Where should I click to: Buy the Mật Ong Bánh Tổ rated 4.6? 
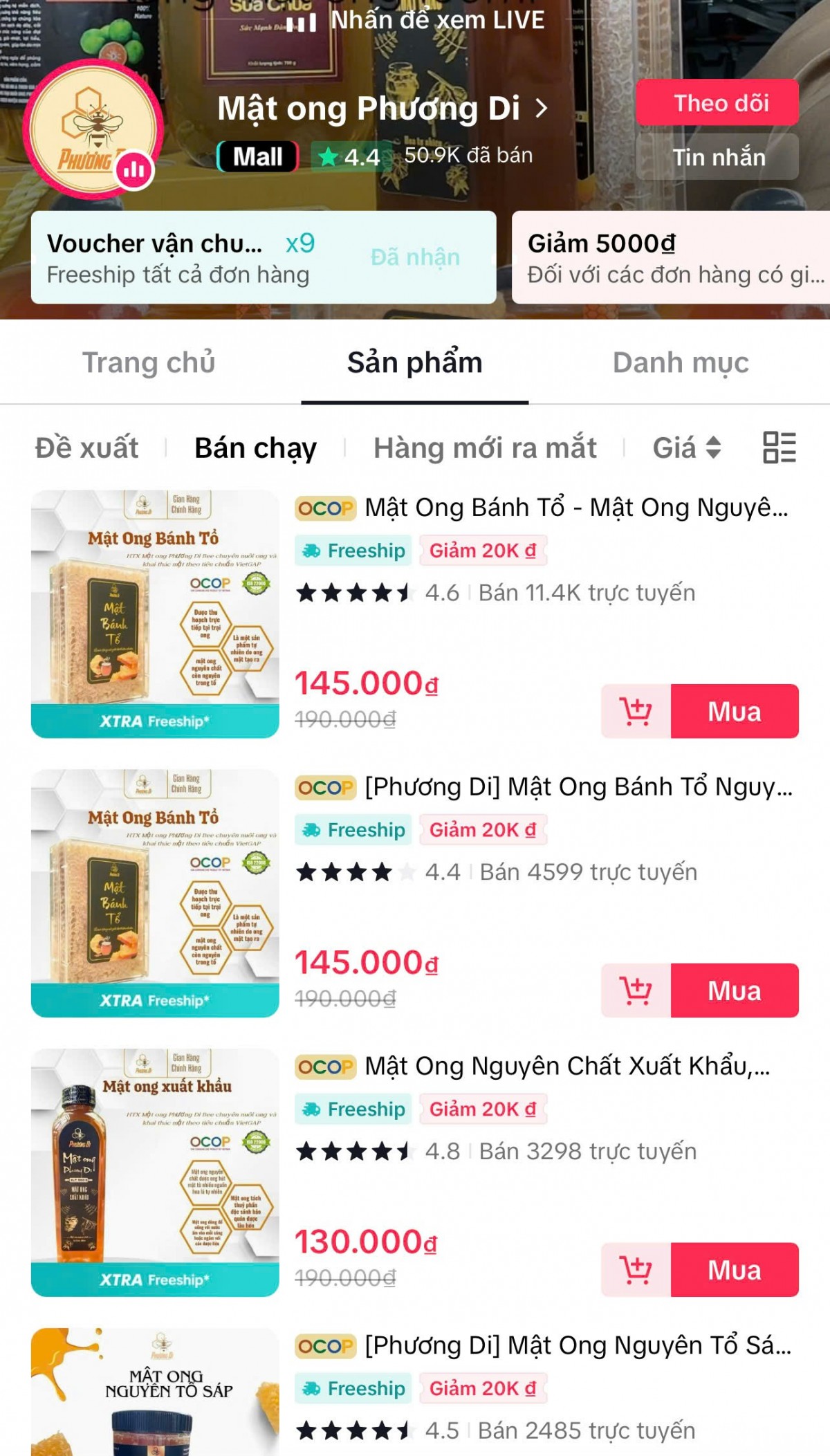[735, 711]
